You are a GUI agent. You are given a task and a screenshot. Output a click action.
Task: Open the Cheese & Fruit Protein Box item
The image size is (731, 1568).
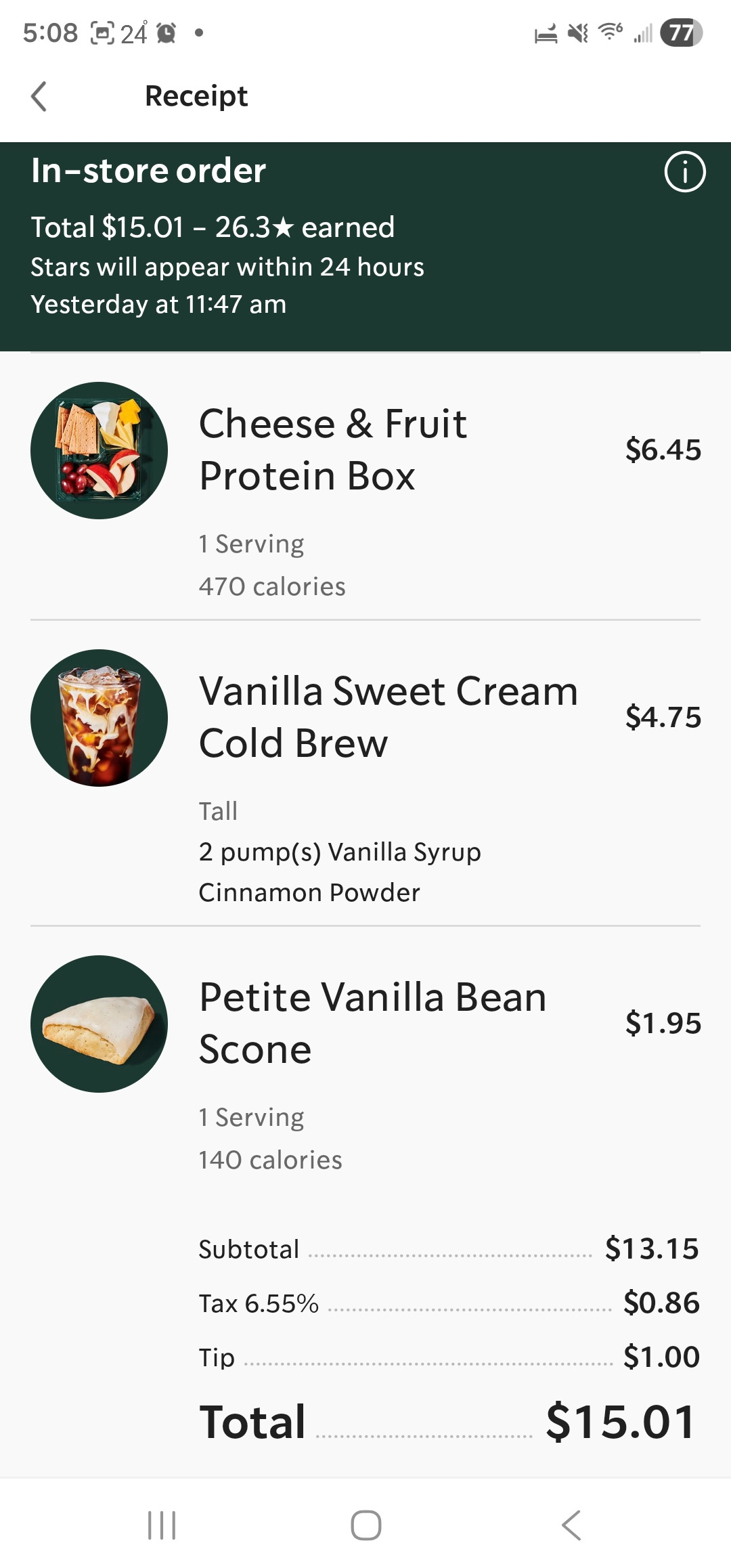(332, 450)
